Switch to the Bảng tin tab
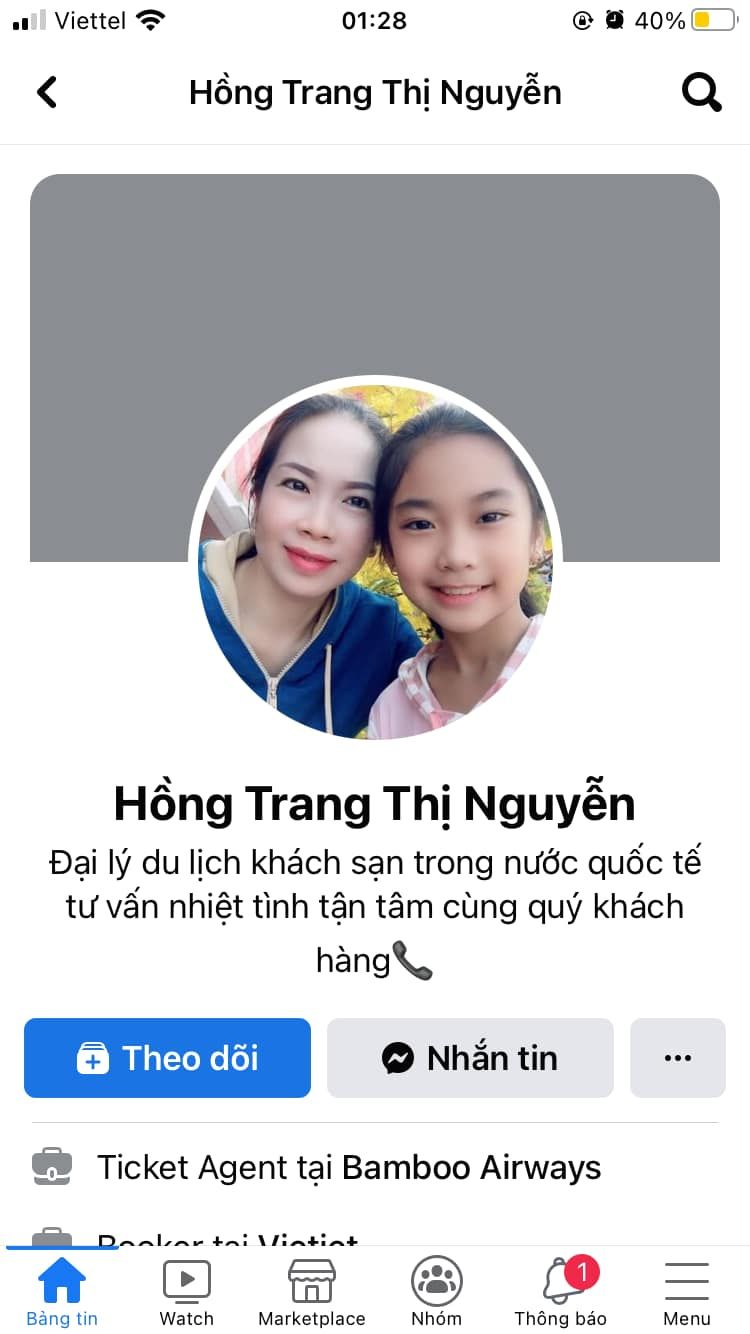Image resolution: width=750 pixels, height=1334 pixels. click(62, 1292)
